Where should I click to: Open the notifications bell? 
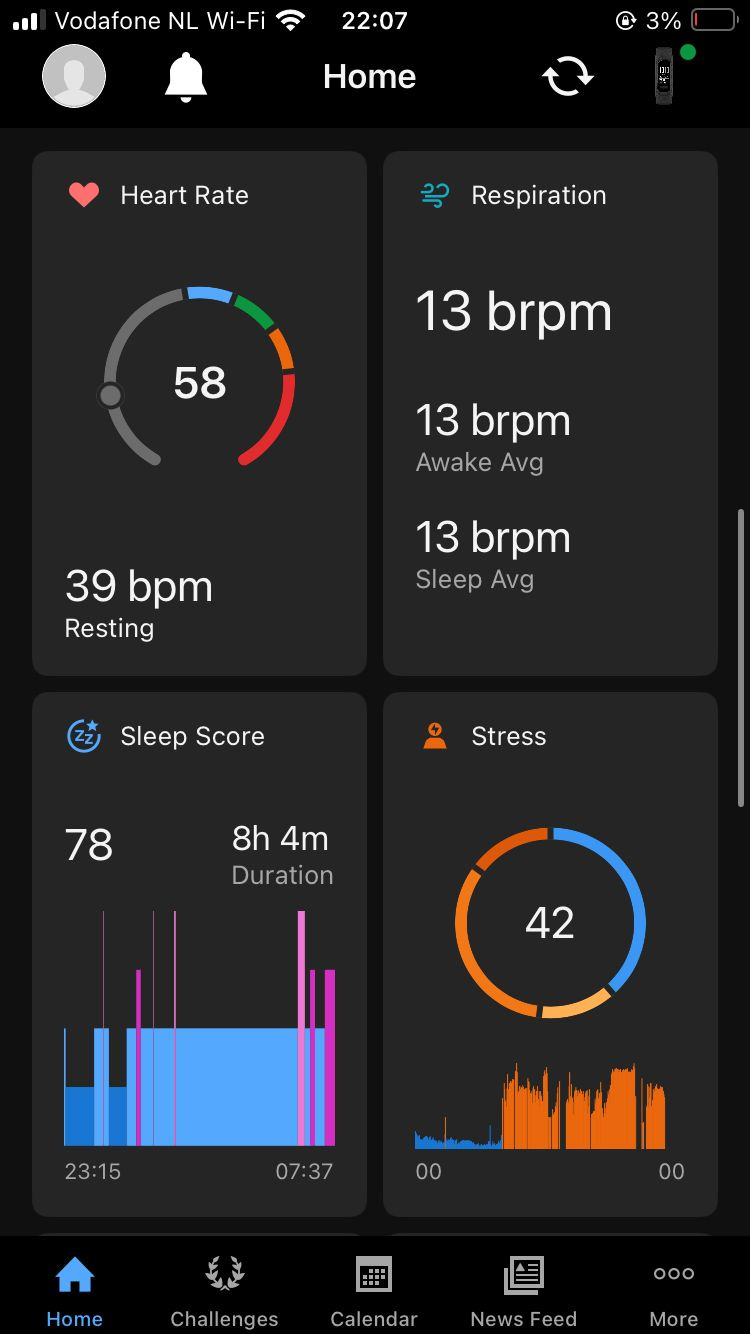186,77
